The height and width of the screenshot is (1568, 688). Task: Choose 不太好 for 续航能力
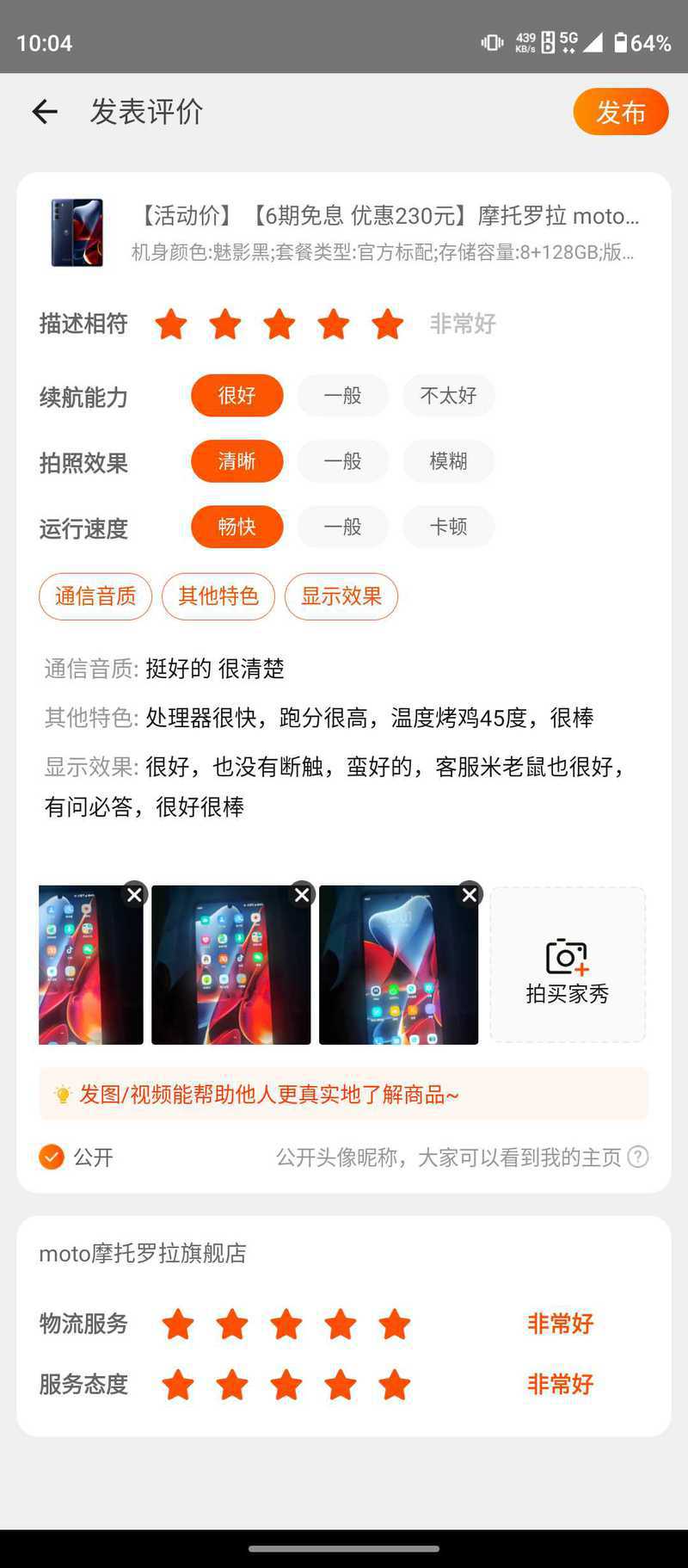[448, 396]
